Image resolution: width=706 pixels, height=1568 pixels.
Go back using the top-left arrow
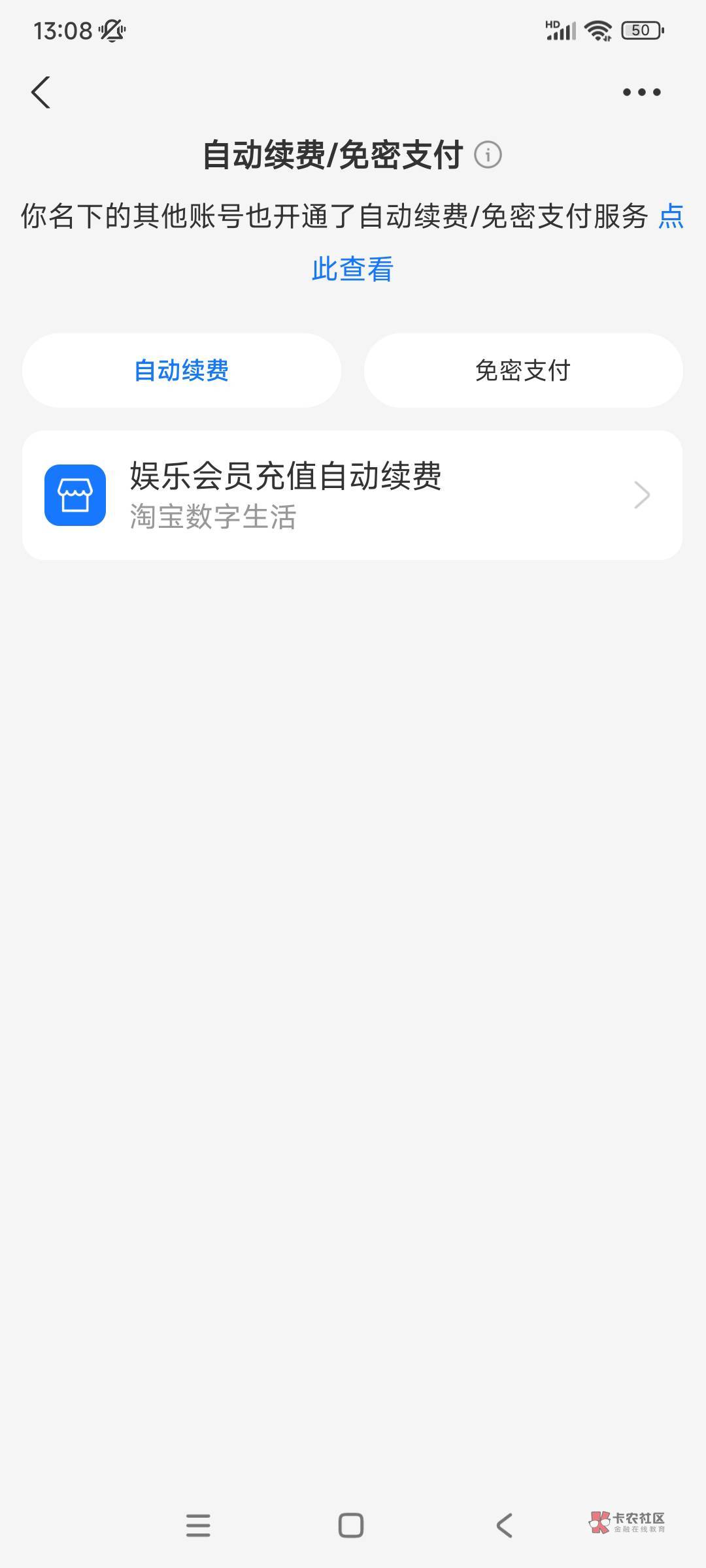click(x=41, y=92)
